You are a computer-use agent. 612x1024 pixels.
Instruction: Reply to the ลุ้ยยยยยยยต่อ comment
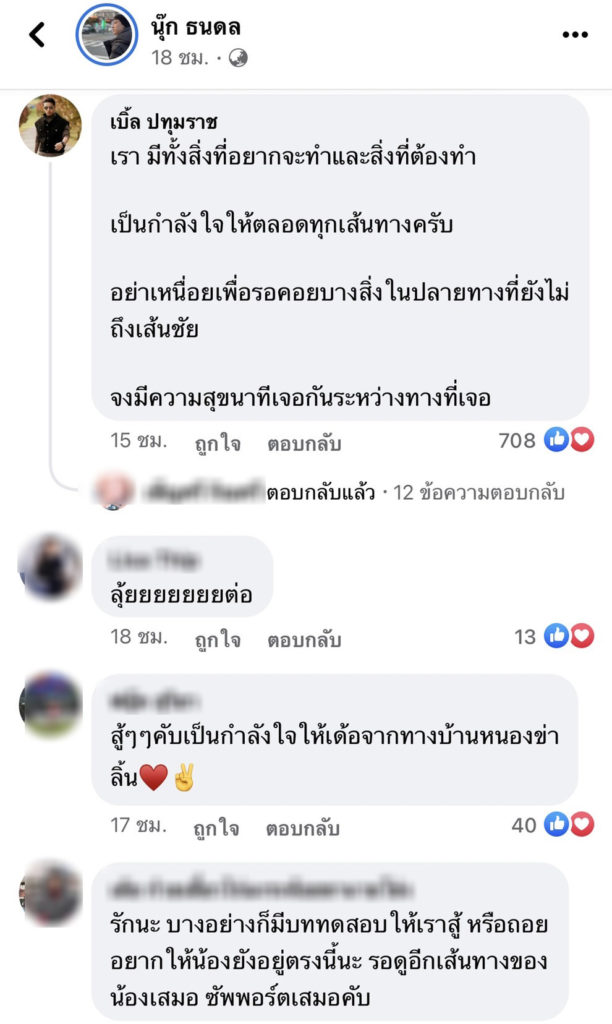pos(304,640)
